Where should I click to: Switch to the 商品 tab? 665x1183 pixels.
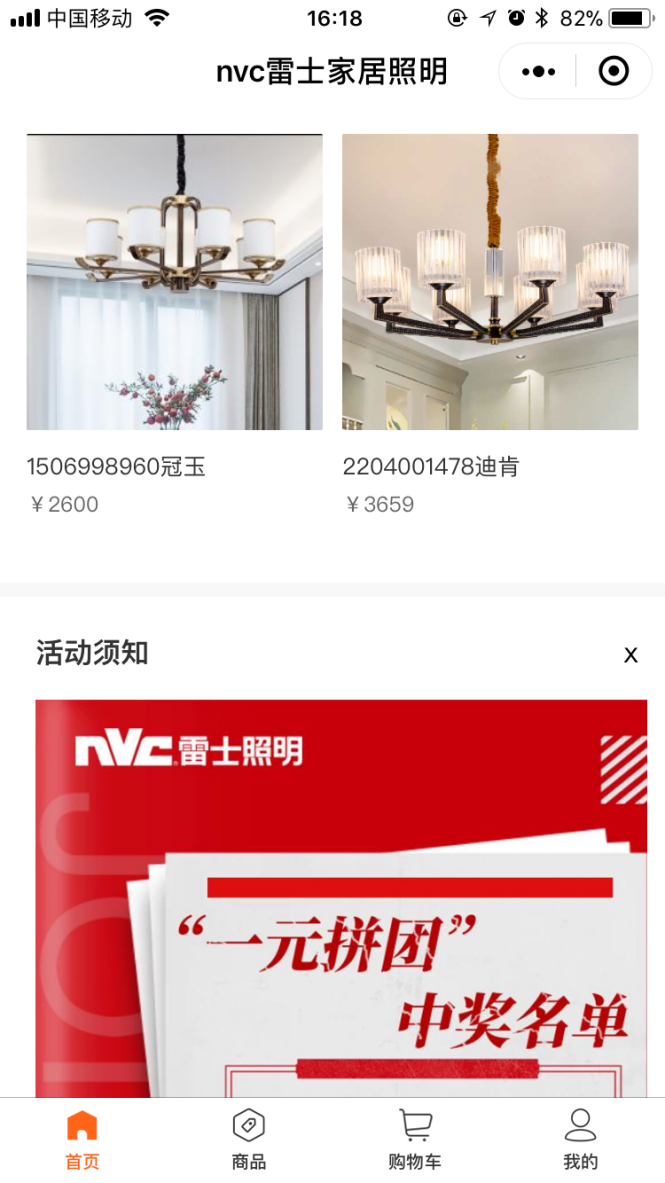[x=248, y=1140]
